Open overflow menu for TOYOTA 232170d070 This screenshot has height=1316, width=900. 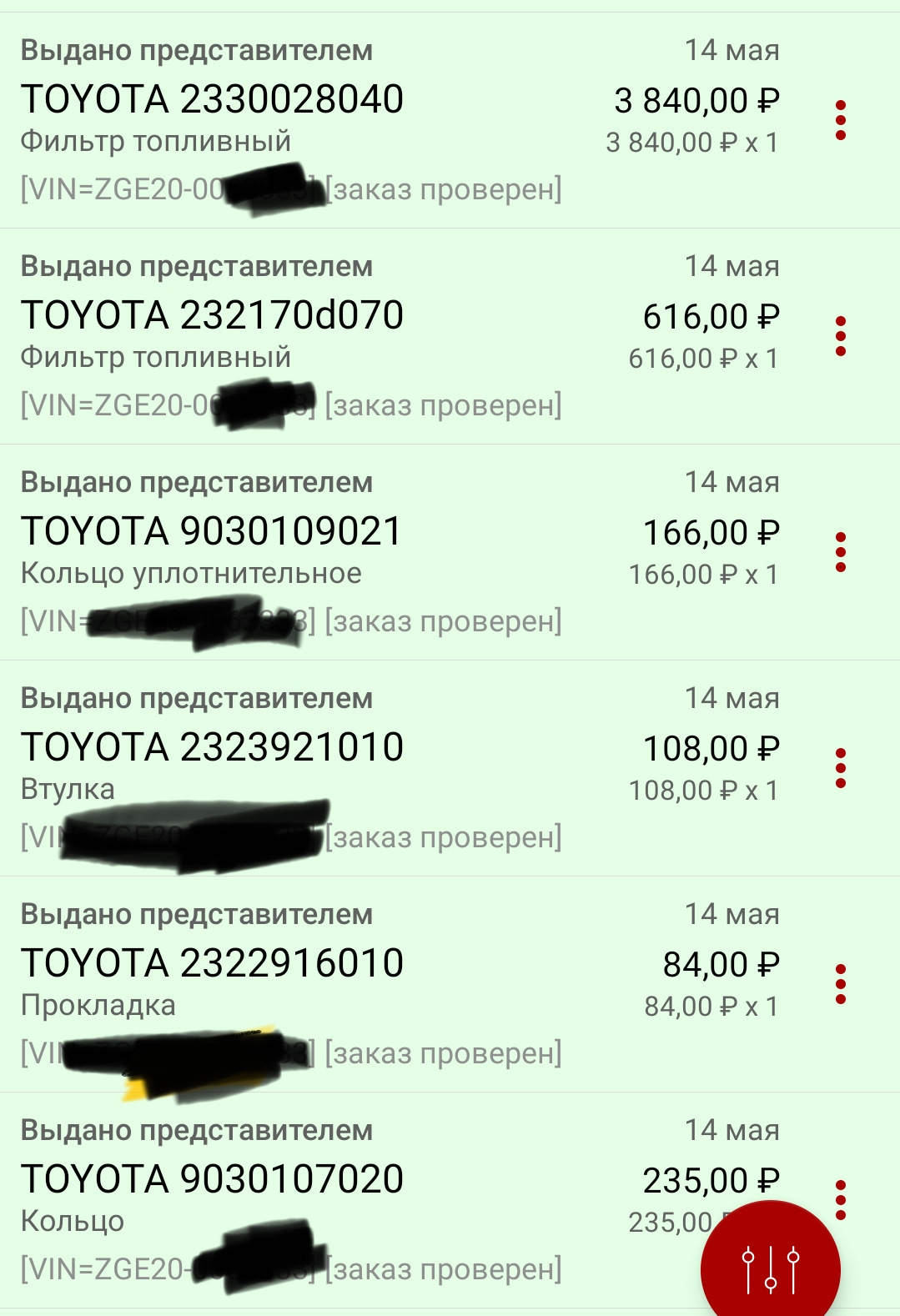pos(841,336)
